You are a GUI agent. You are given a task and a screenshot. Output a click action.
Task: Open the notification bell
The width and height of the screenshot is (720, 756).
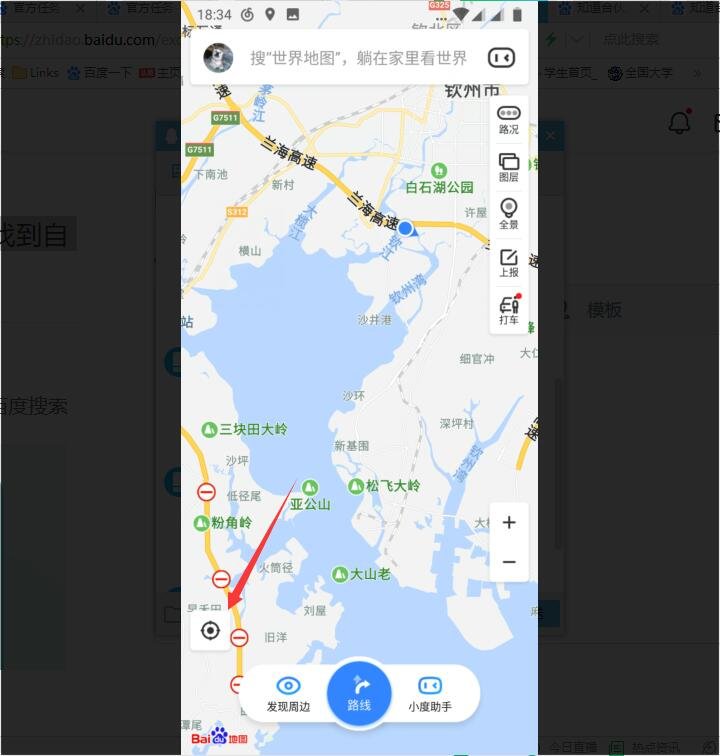[679, 120]
